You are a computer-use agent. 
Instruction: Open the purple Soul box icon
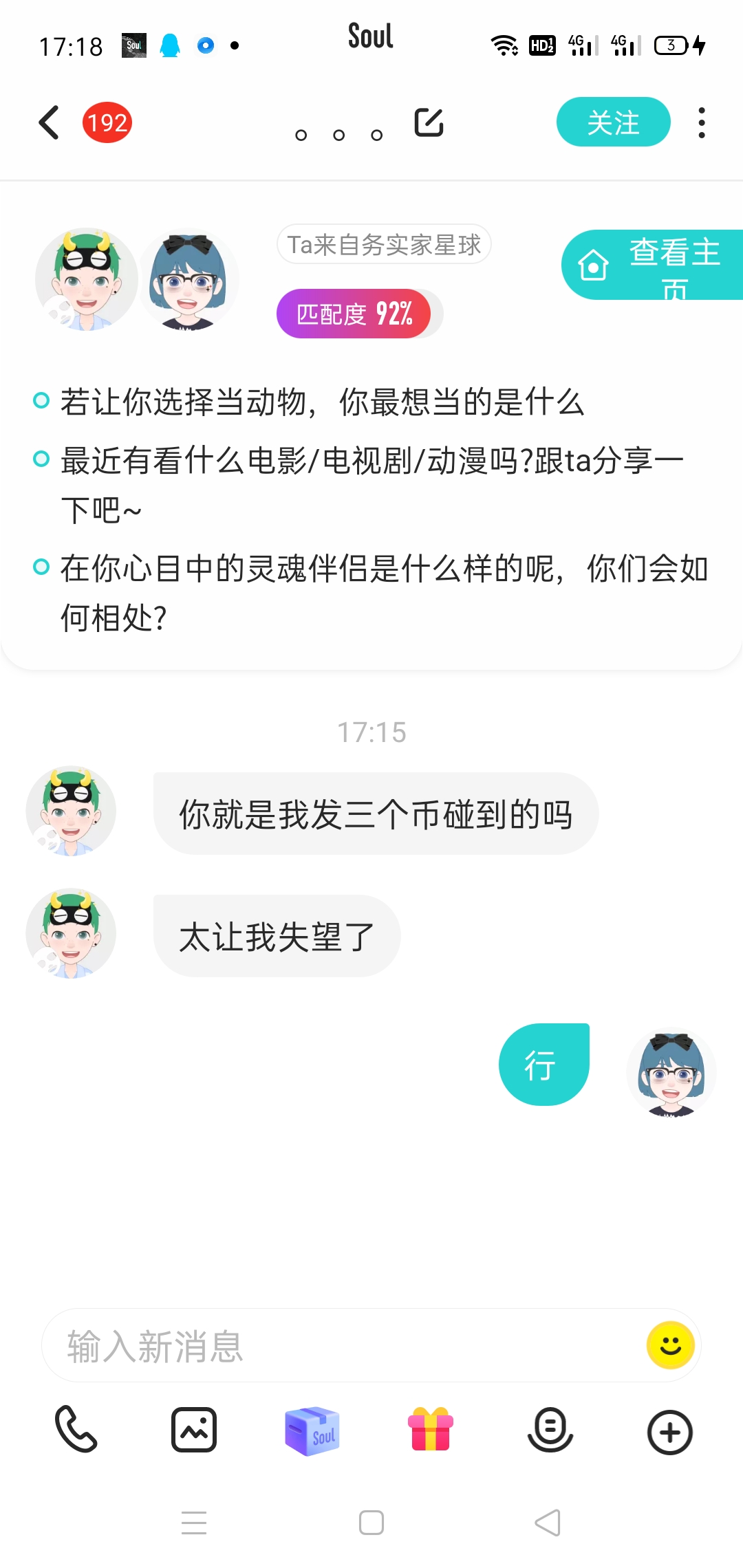pos(312,1430)
